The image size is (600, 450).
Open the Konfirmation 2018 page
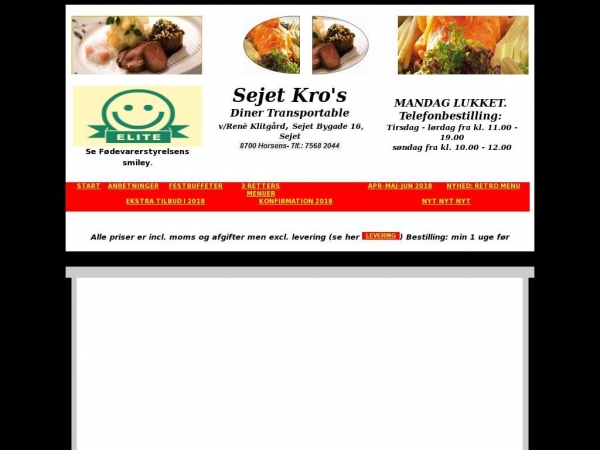(x=295, y=201)
